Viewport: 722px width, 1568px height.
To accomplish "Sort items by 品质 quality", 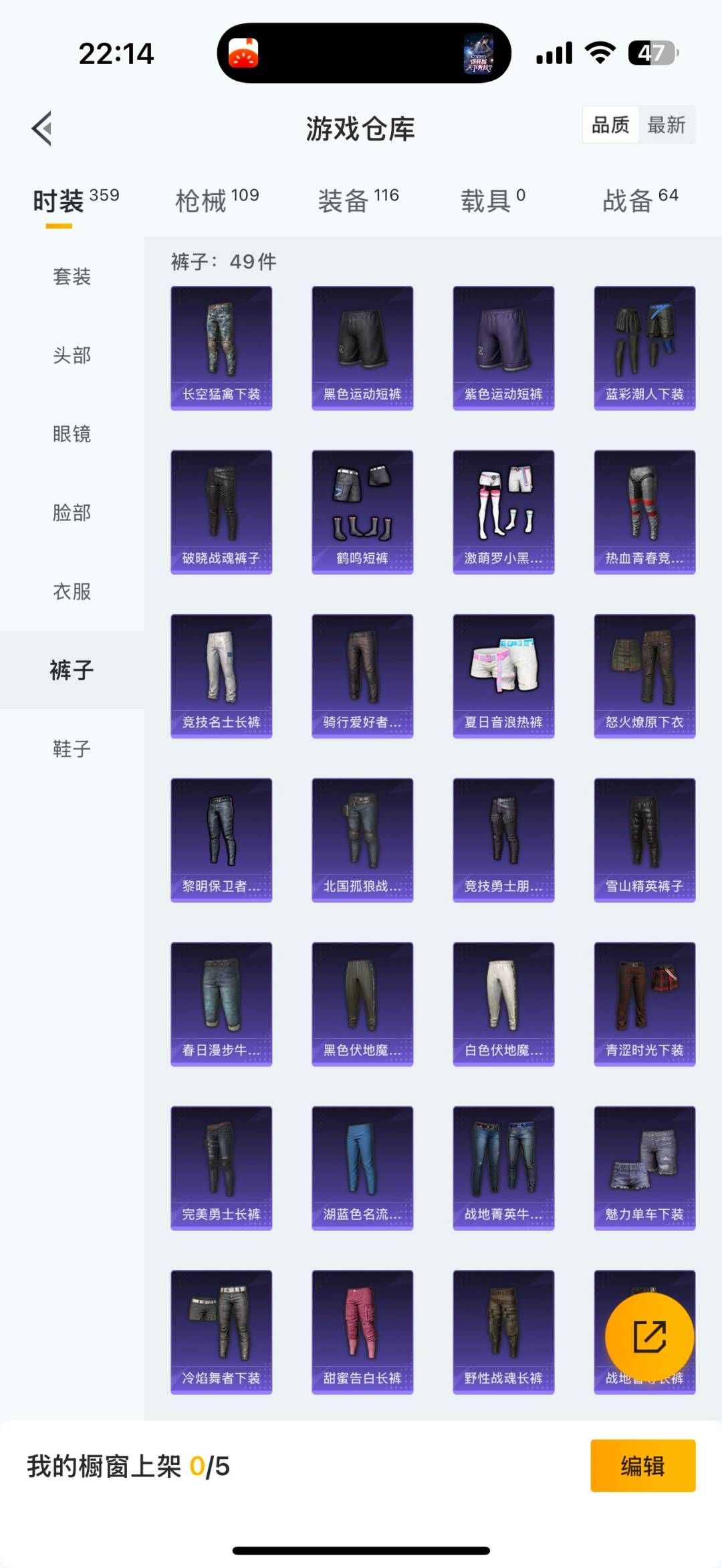I will point(610,126).
